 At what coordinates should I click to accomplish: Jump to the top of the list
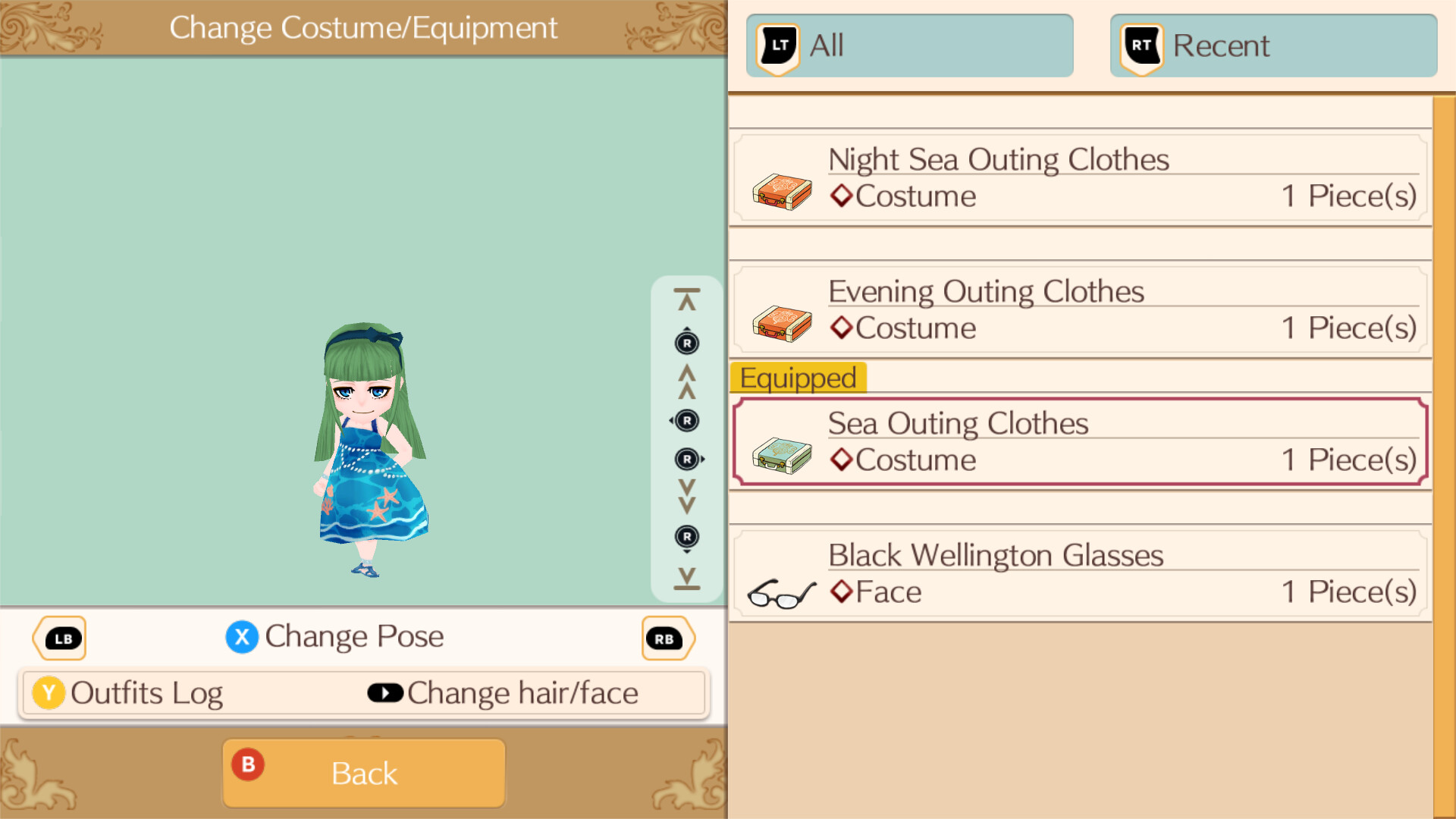(x=687, y=300)
